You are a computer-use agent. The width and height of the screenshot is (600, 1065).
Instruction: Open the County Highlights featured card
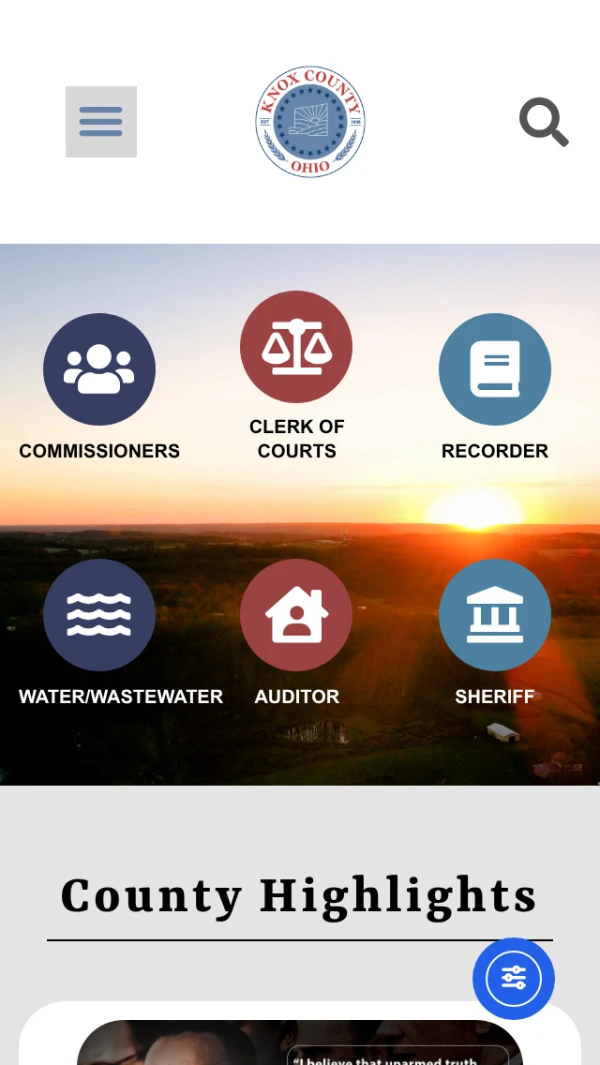300,1040
